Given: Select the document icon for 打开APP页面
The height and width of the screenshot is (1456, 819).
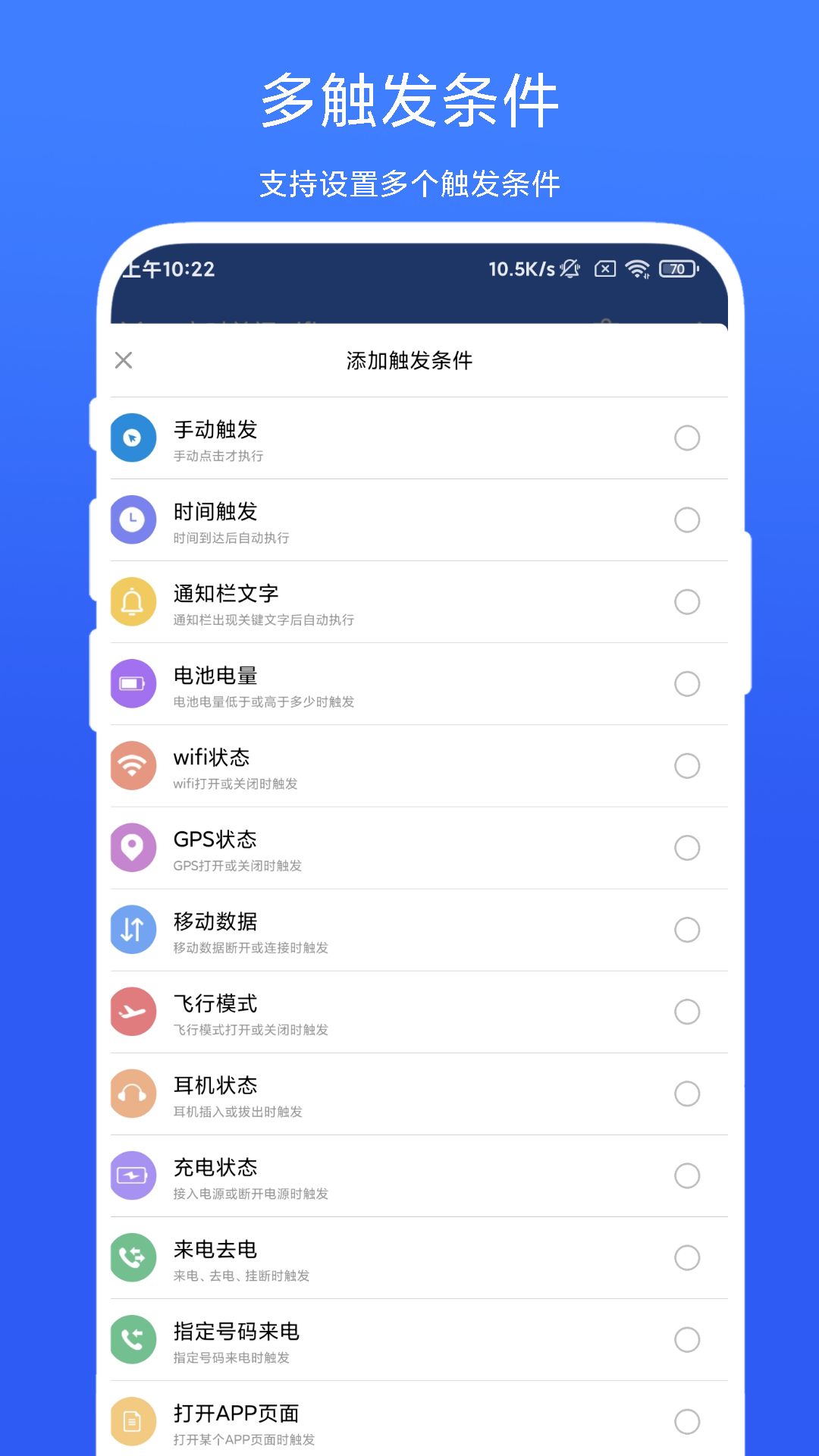Looking at the screenshot, I should [x=133, y=1422].
